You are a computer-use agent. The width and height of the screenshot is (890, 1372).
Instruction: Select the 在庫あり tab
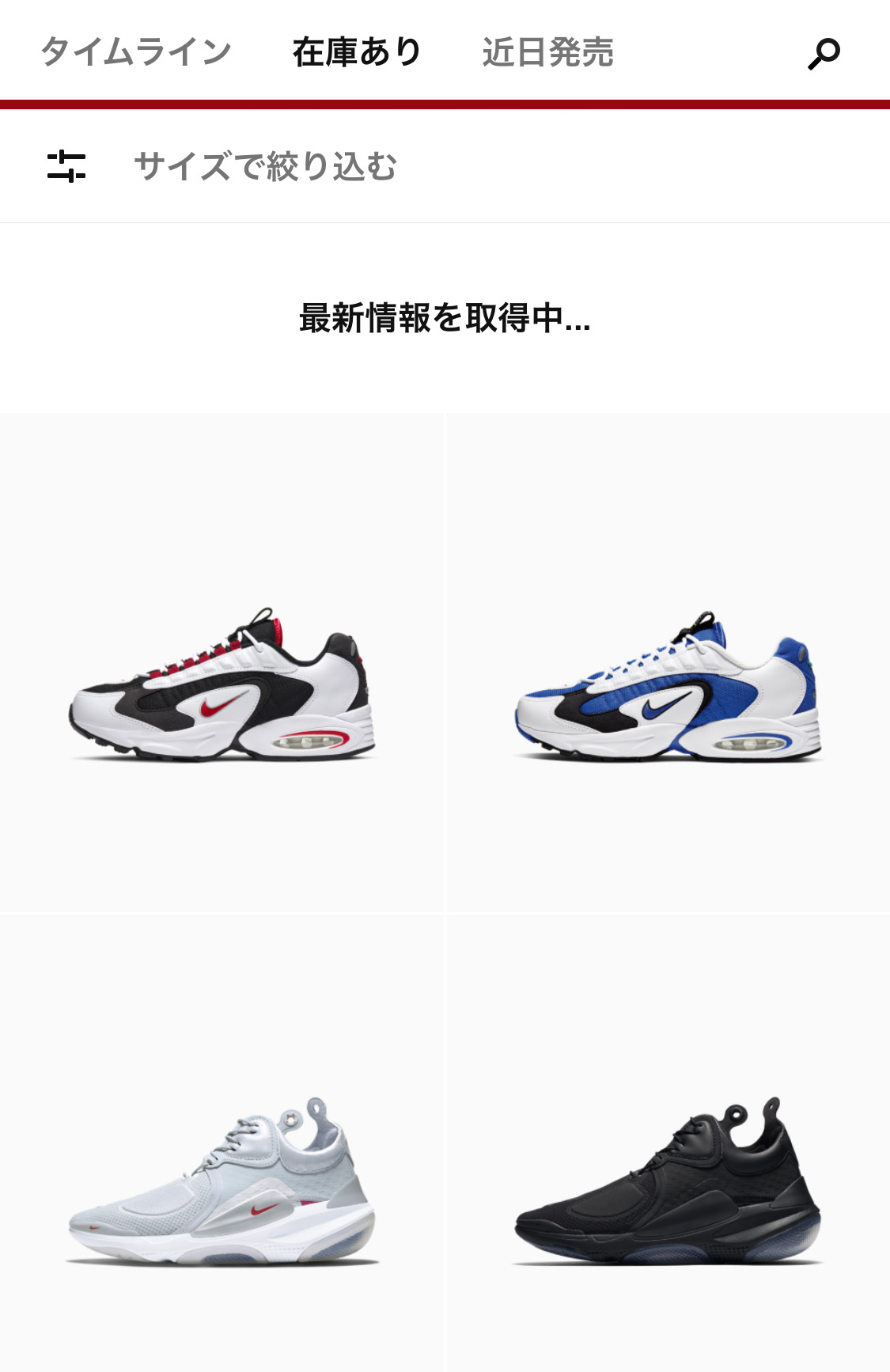pyautogui.click(x=357, y=52)
